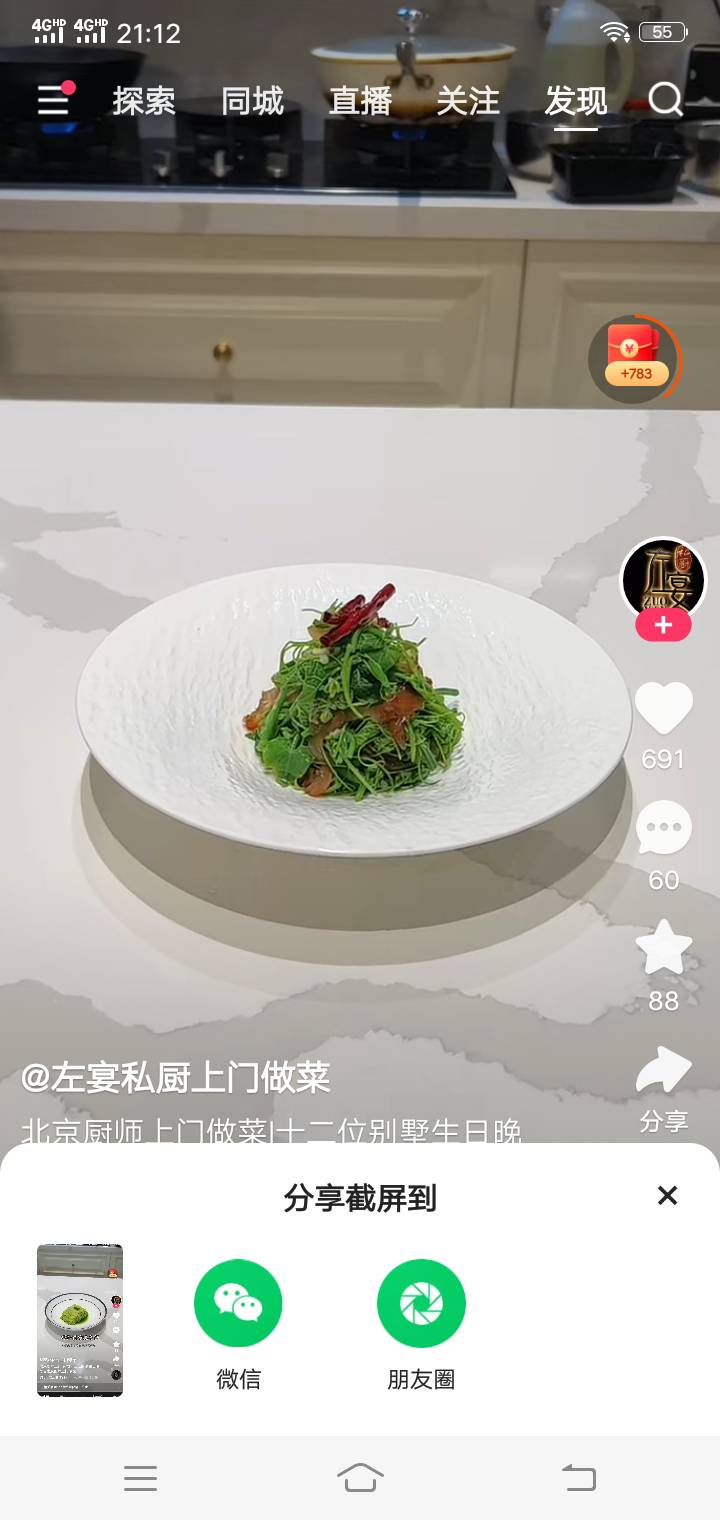Image resolution: width=720 pixels, height=1520 pixels.
Task: Tap the 分享 share arrow
Action: click(664, 1071)
